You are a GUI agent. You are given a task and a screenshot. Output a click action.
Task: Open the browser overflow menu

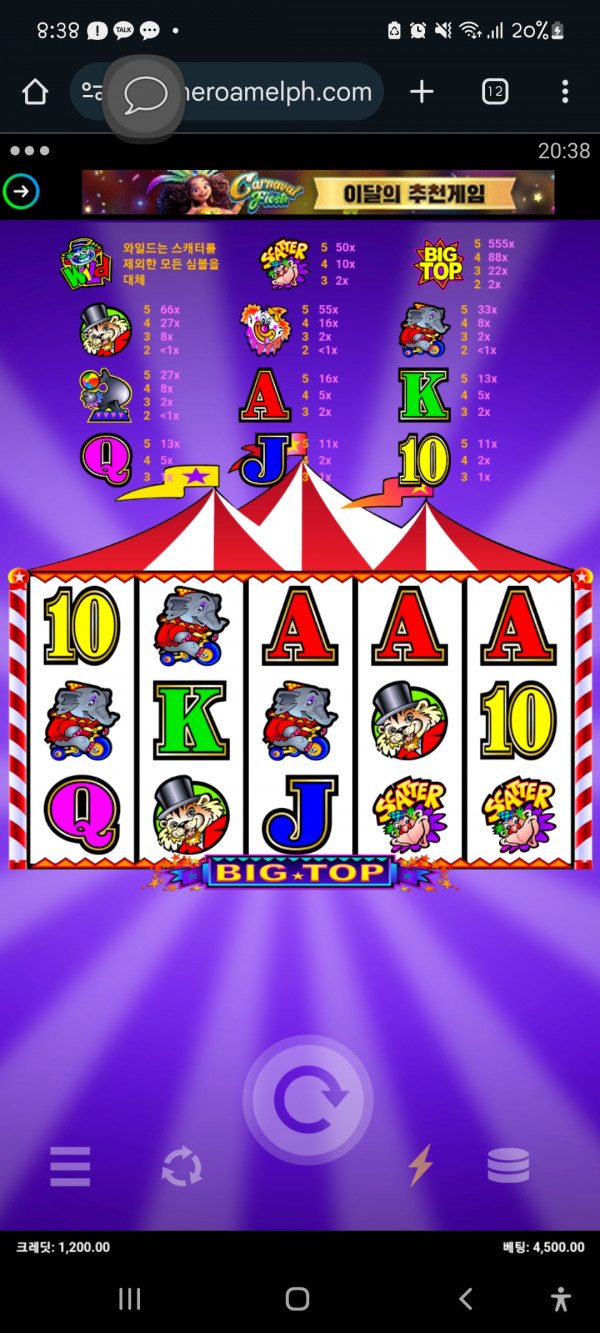tap(565, 93)
